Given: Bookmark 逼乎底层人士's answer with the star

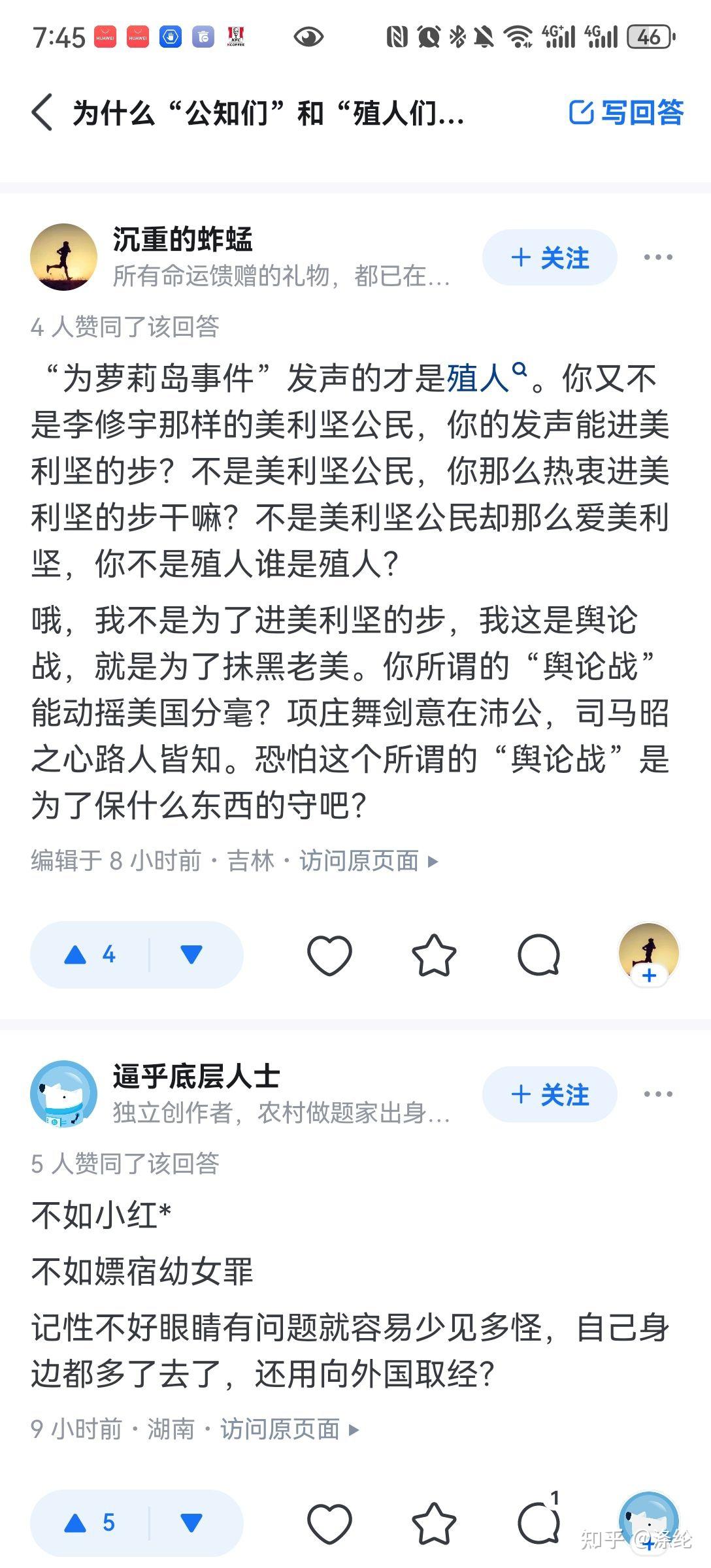Looking at the screenshot, I should pyautogui.click(x=434, y=1524).
